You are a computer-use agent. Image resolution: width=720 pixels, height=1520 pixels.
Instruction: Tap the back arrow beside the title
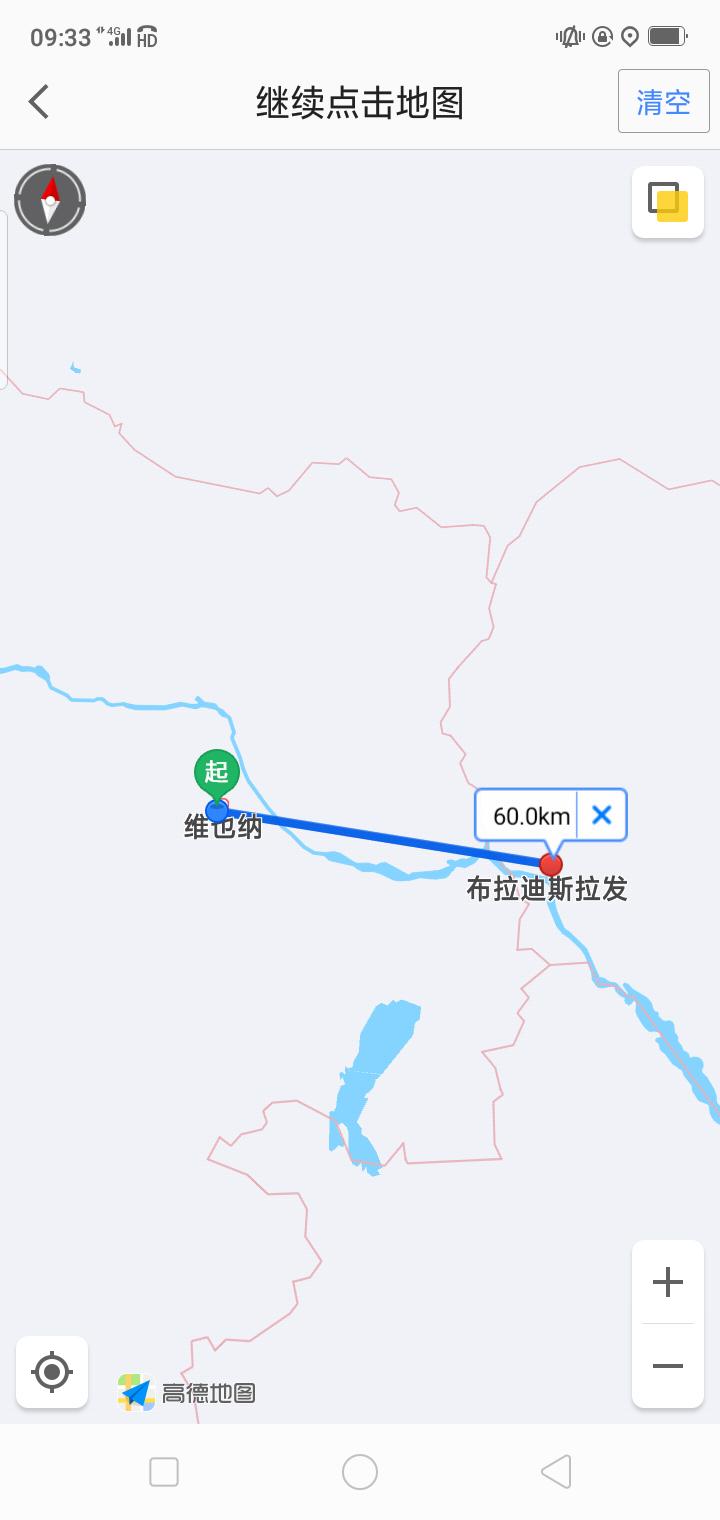[x=38, y=101]
